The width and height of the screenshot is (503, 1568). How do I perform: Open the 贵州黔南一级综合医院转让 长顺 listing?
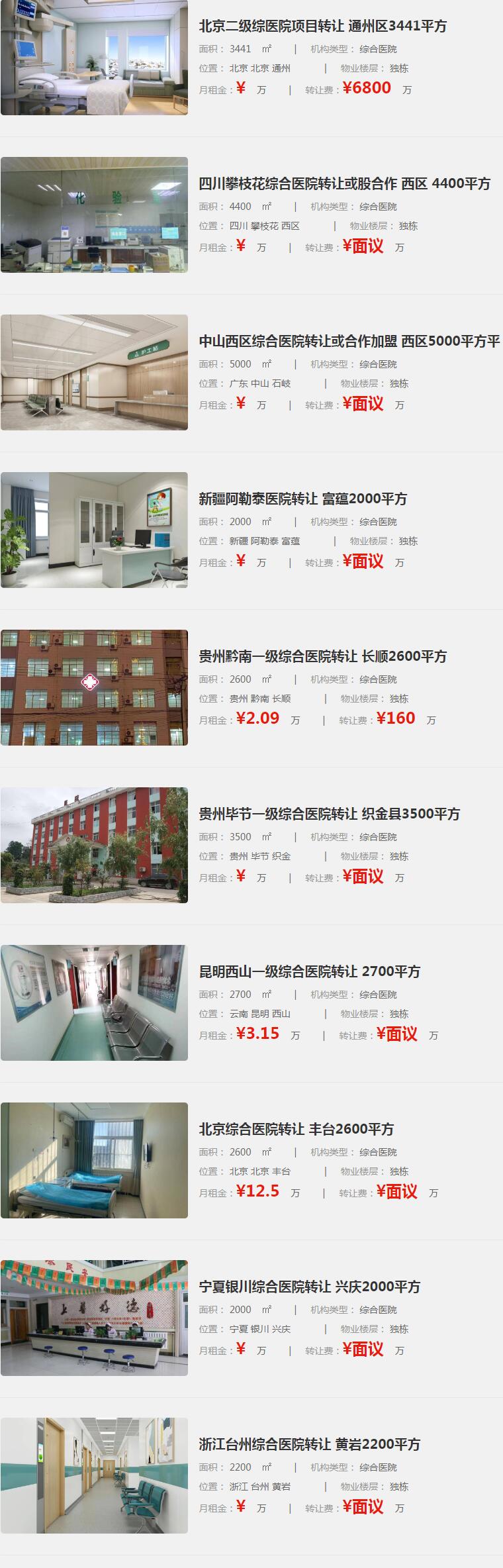point(323,657)
